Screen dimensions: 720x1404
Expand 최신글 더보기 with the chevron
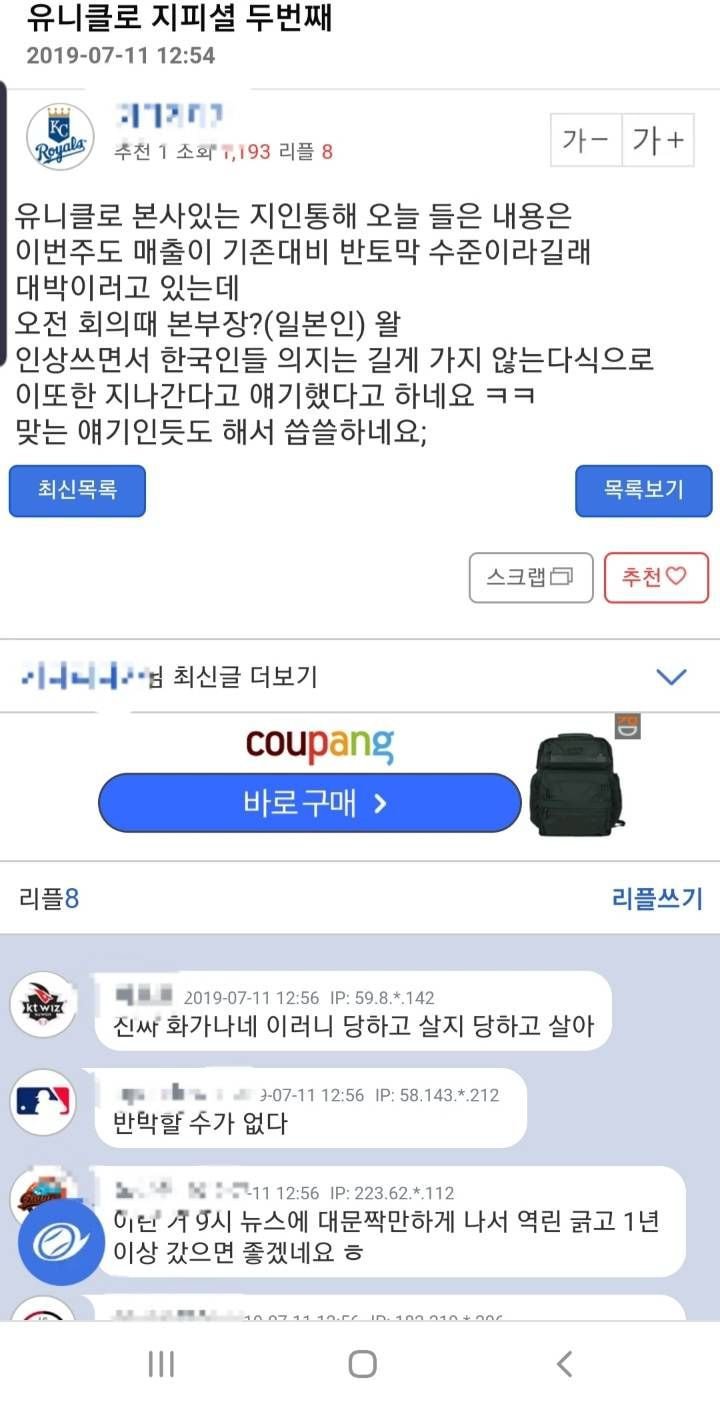(x=671, y=676)
